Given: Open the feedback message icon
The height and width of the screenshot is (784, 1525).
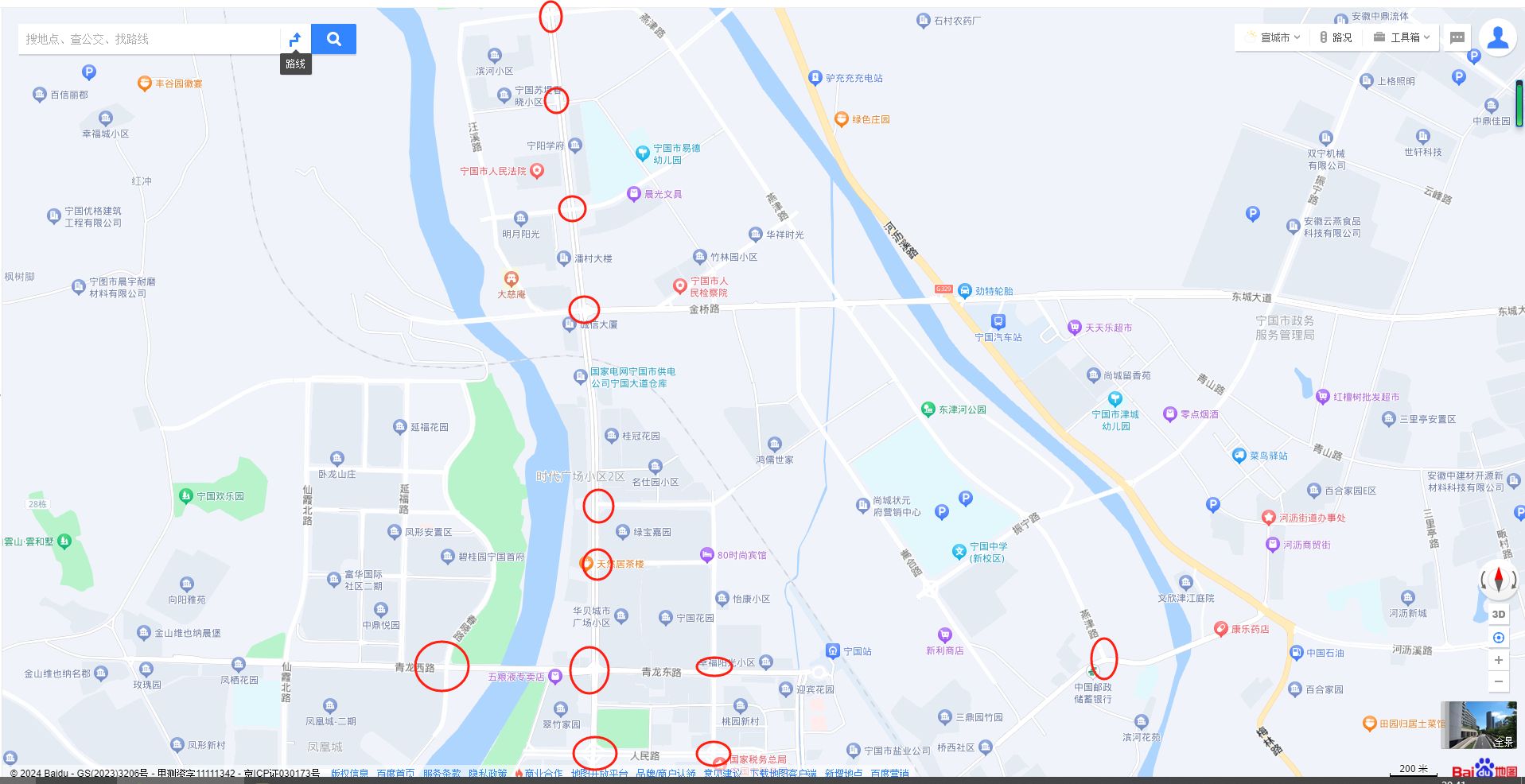Looking at the screenshot, I should click(1457, 37).
